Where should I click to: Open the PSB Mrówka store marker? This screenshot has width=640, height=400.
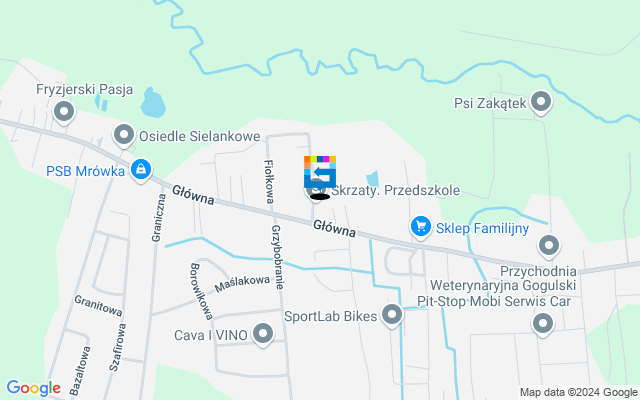click(142, 170)
